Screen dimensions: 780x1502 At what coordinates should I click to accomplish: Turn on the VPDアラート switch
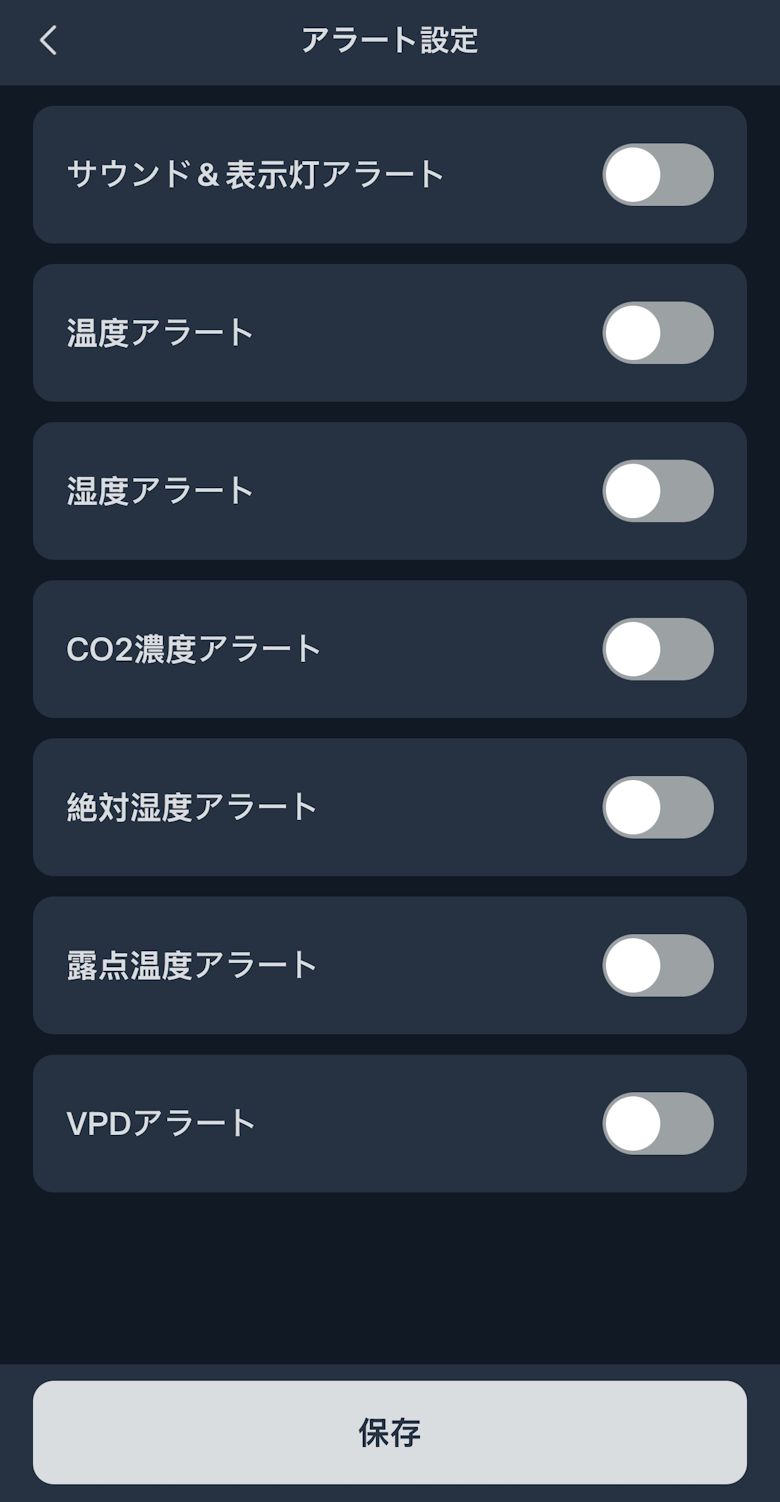[x=657, y=1123]
